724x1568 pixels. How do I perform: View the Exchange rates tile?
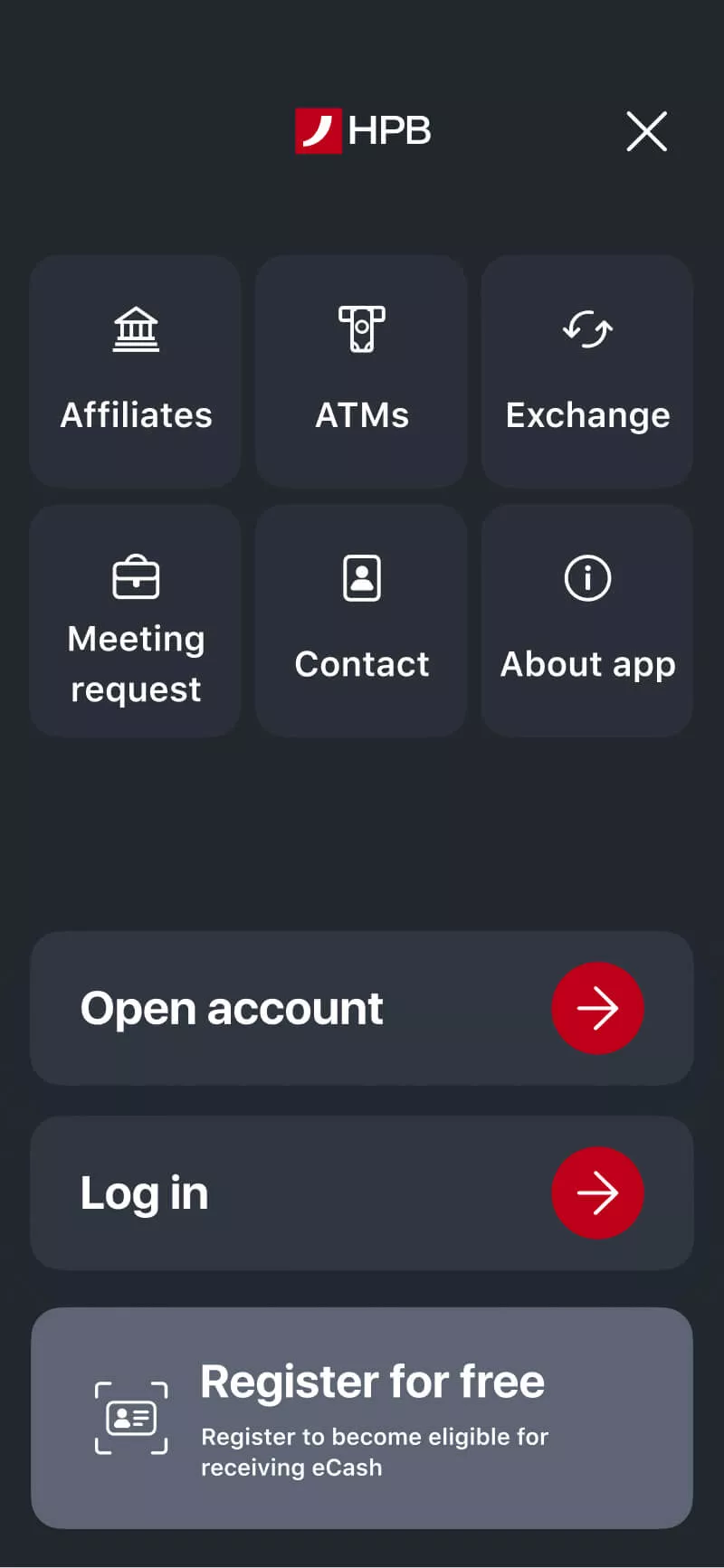coord(587,371)
